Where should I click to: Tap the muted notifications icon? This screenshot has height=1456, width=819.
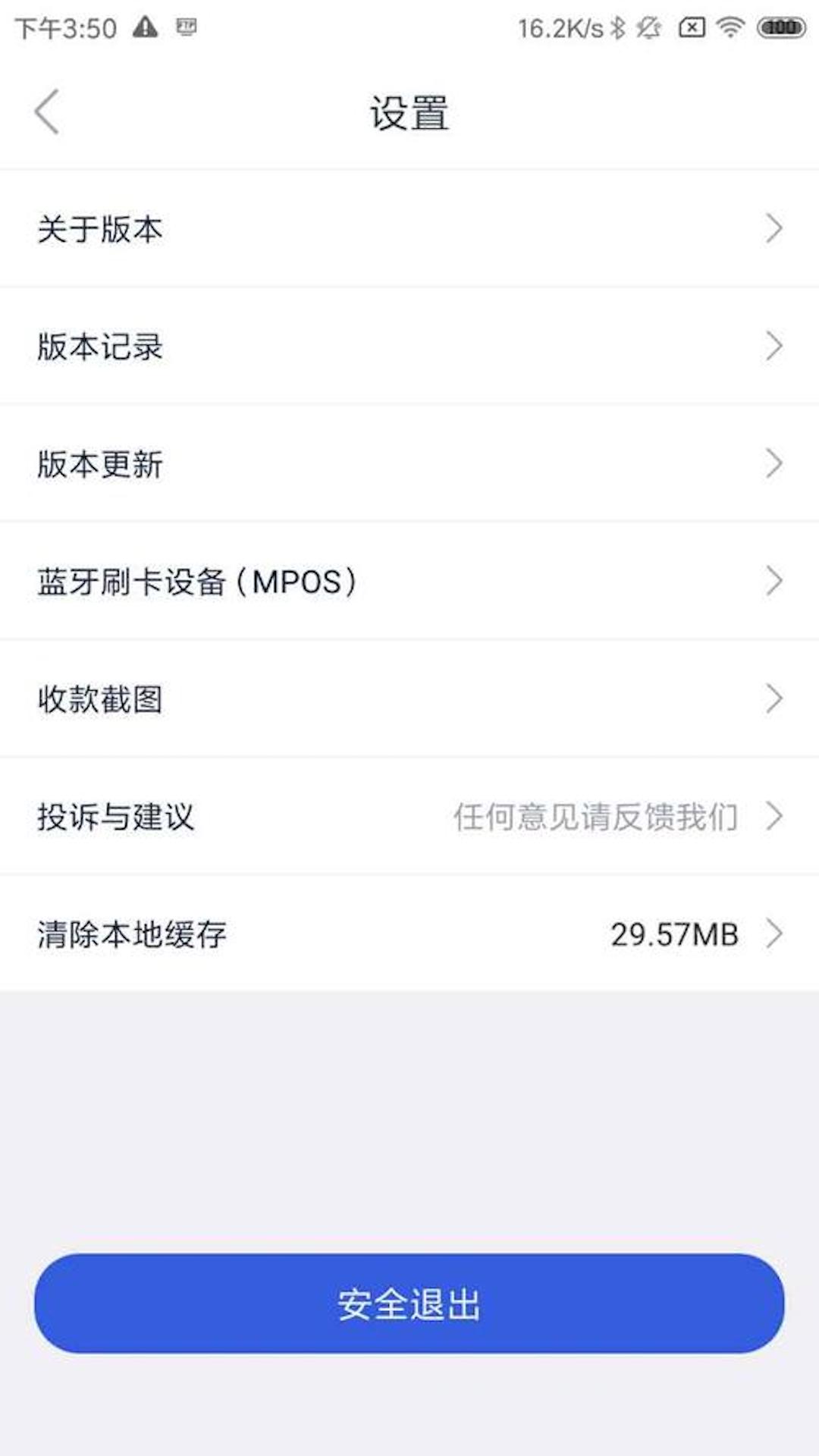(648, 27)
